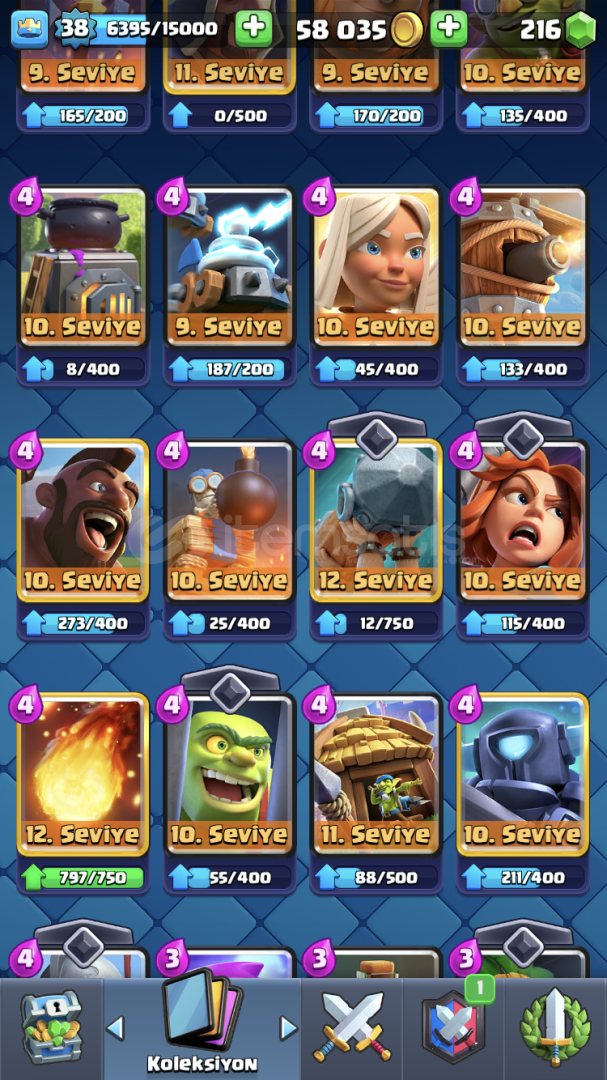Switch to the battle crossed swords tab

click(x=351, y=1028)
